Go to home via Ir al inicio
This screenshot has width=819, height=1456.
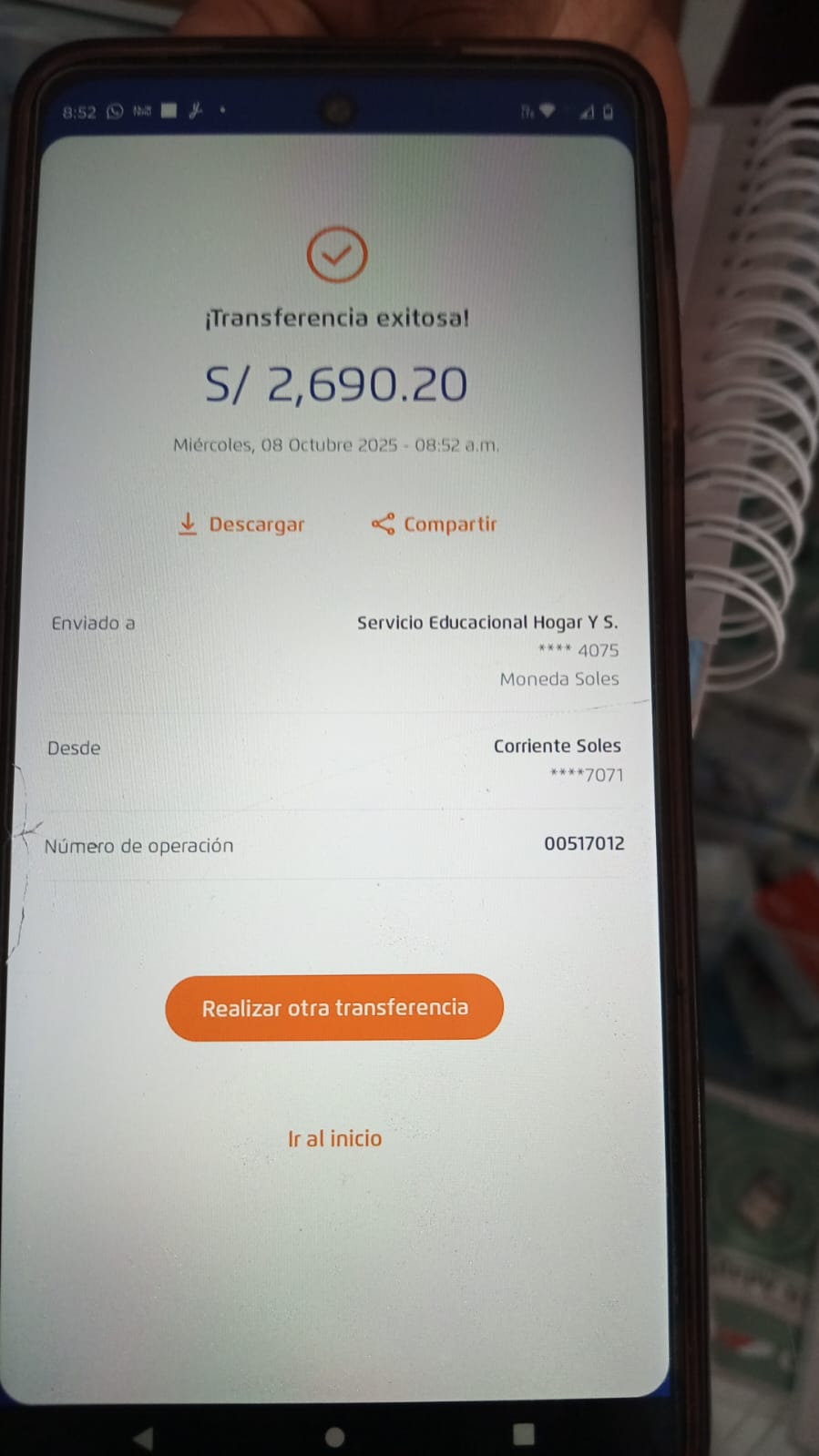click(x=334, y=1138)
